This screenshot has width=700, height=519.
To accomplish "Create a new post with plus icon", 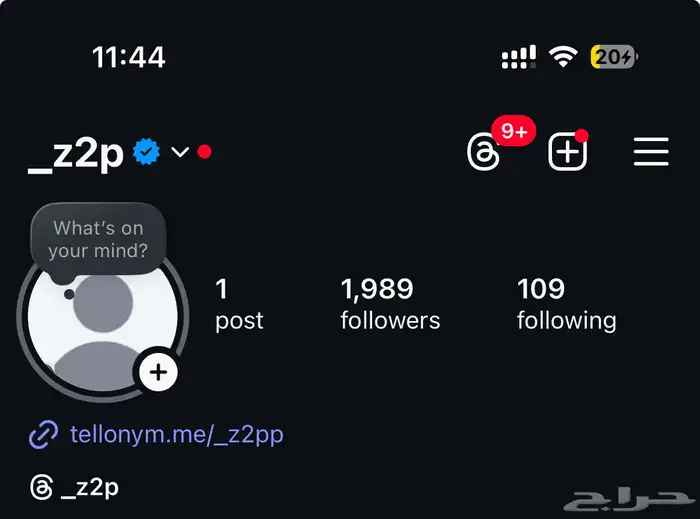I will pyautogui.click(x=567, y=152).
